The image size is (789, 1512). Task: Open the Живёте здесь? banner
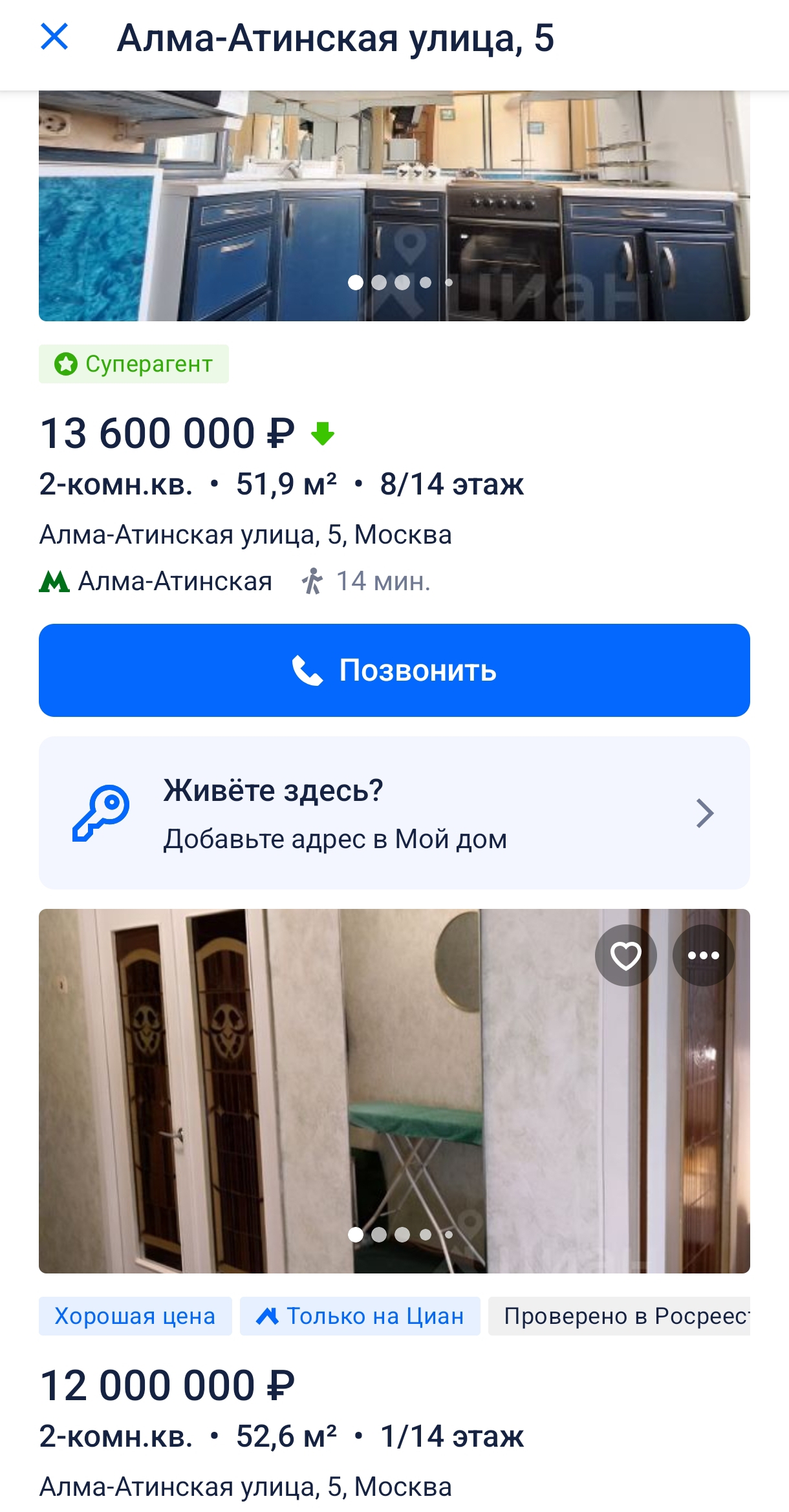pos(394,813)
